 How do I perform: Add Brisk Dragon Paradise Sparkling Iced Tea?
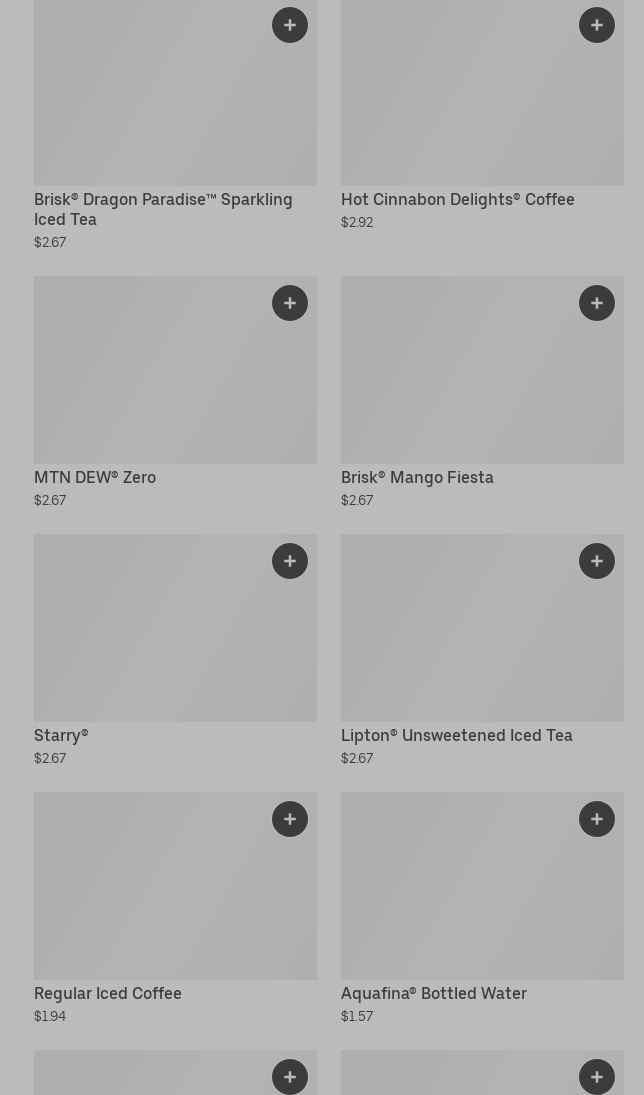tap(290, 25)
